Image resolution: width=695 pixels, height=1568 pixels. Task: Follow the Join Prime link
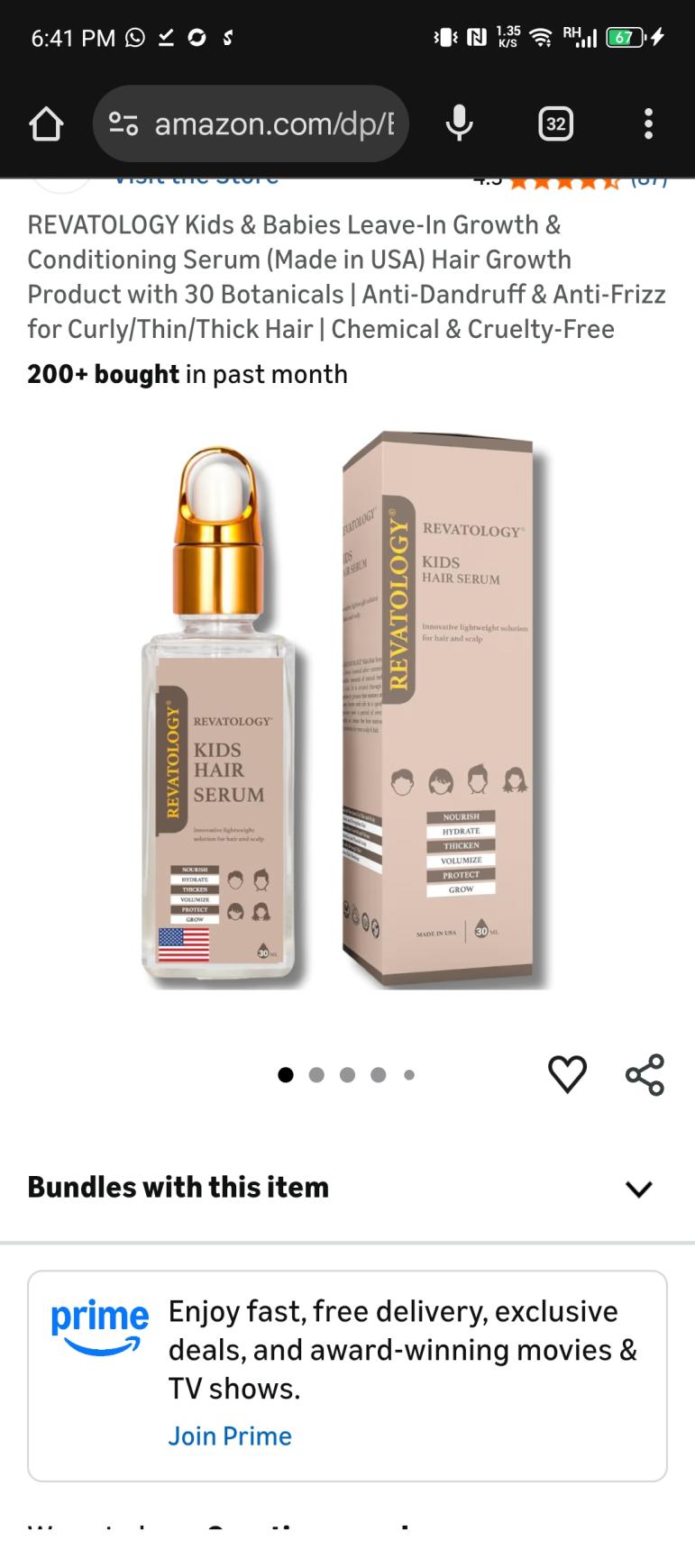[230, 1436]
